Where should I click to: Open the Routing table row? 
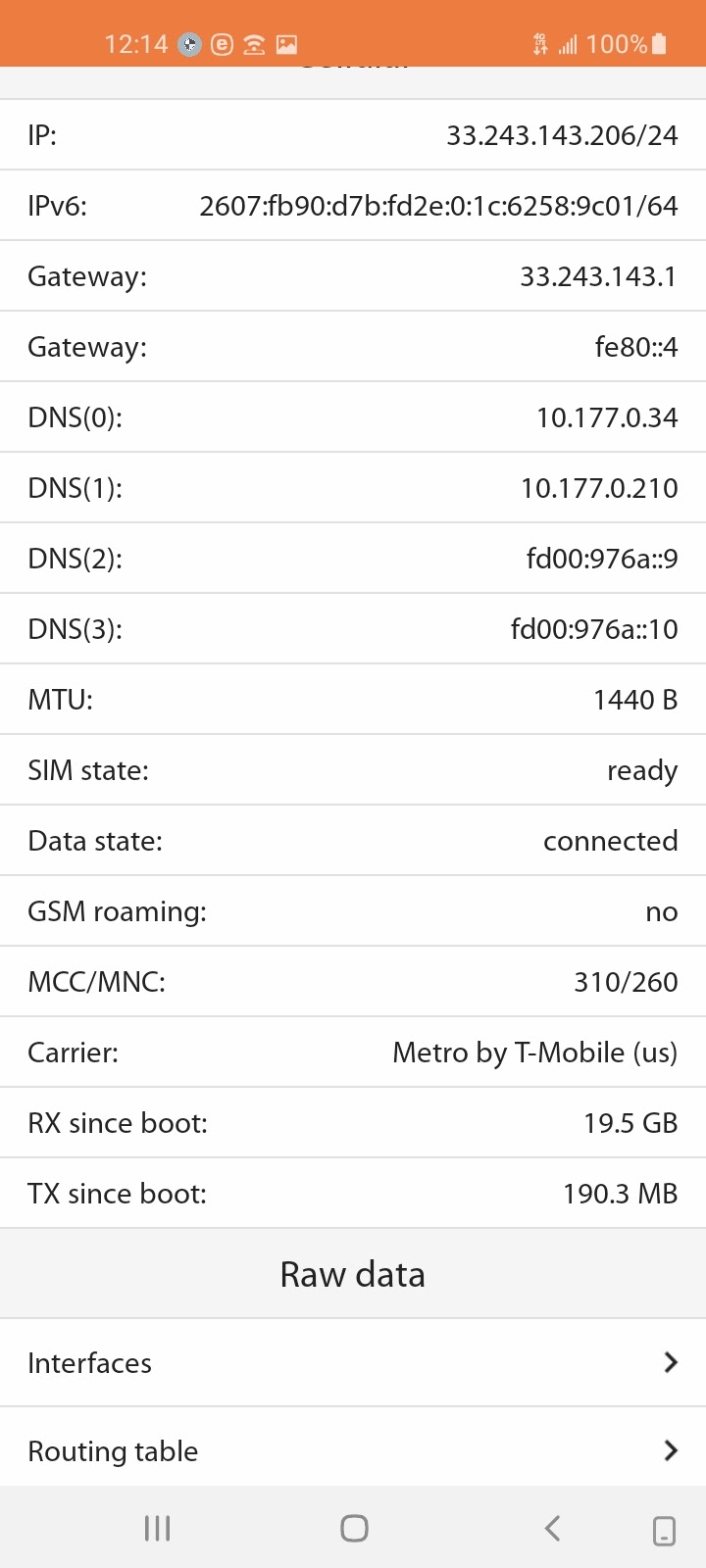pyautogui.click(x=353, y=1450)
